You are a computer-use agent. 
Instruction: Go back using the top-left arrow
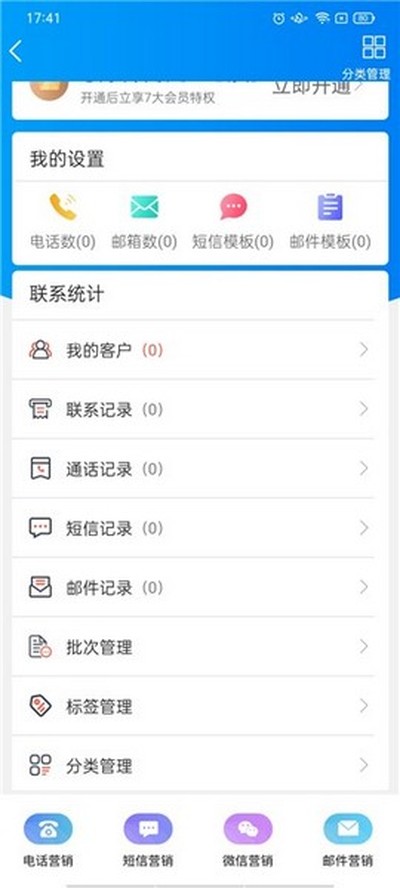pyautogui.click(x=16, y=52)
